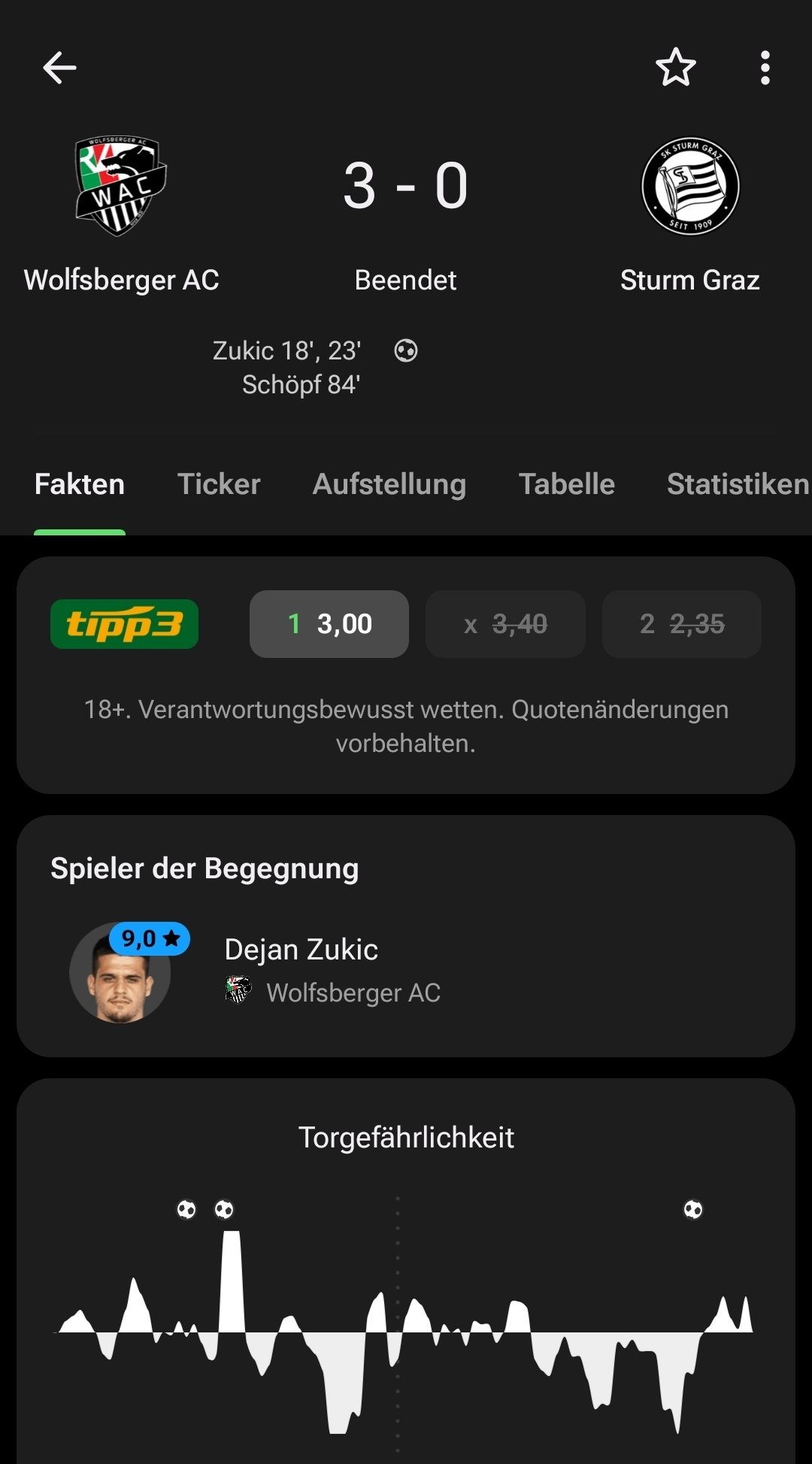Switch to the Aufstellung tab

[x=389, y=484]
